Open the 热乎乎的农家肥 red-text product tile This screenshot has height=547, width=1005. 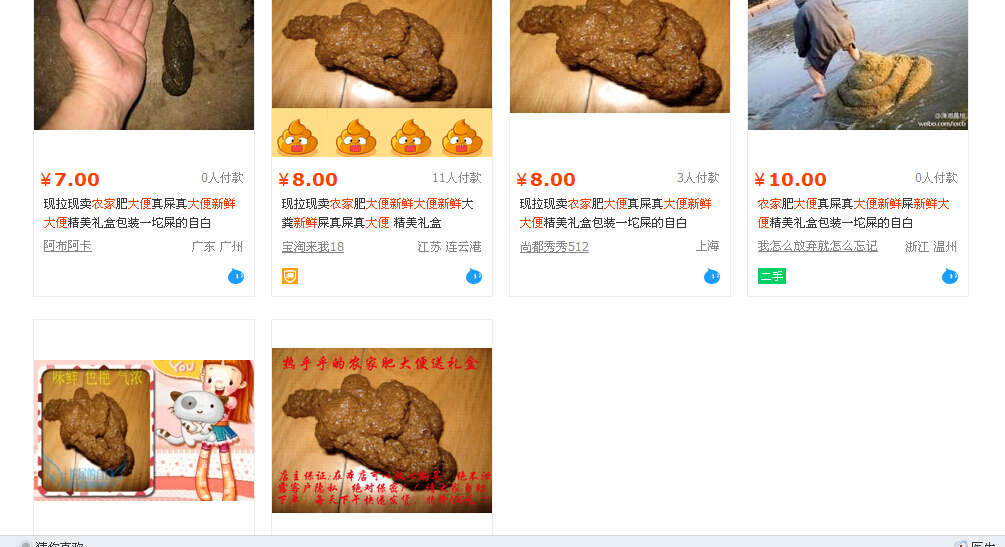(x=382, y=430)
